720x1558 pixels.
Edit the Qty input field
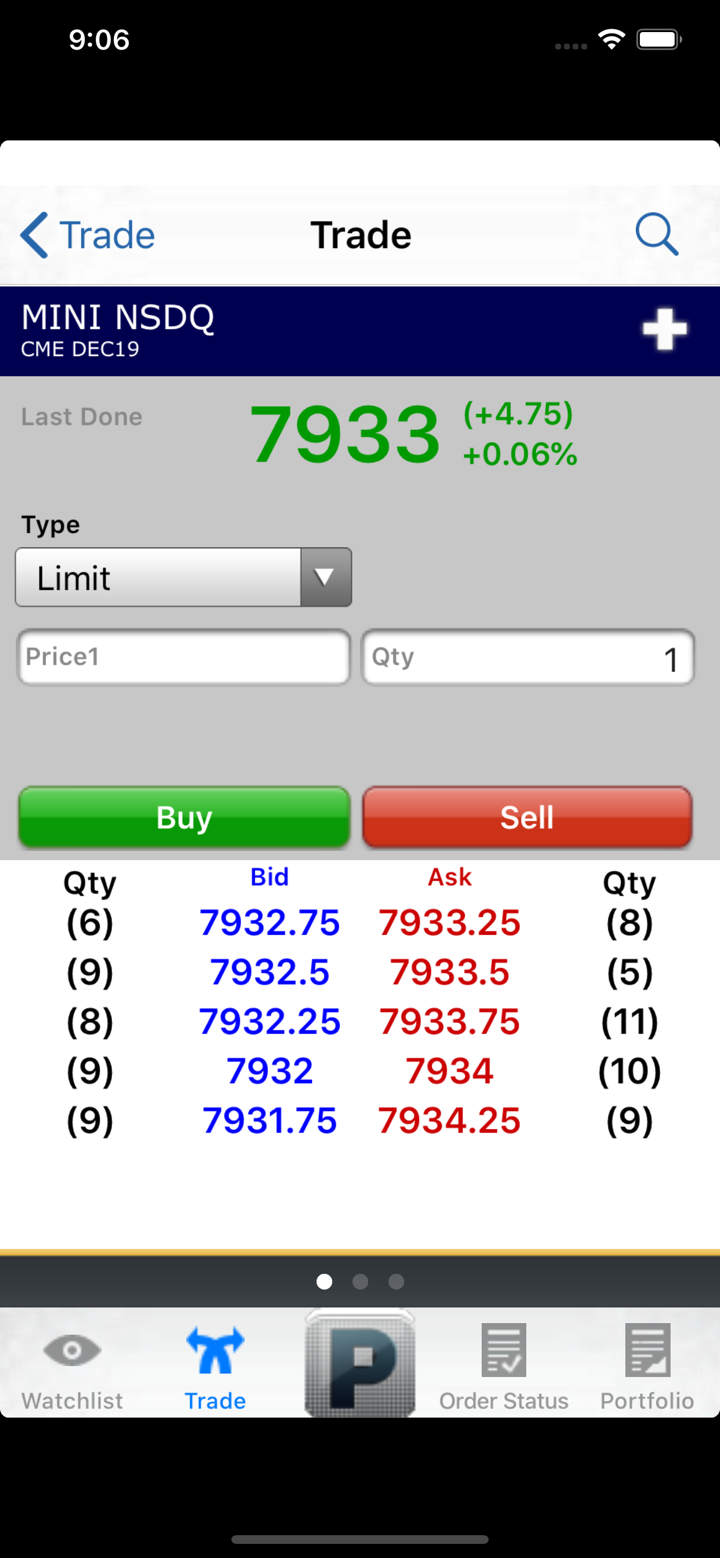coord(527,657)
